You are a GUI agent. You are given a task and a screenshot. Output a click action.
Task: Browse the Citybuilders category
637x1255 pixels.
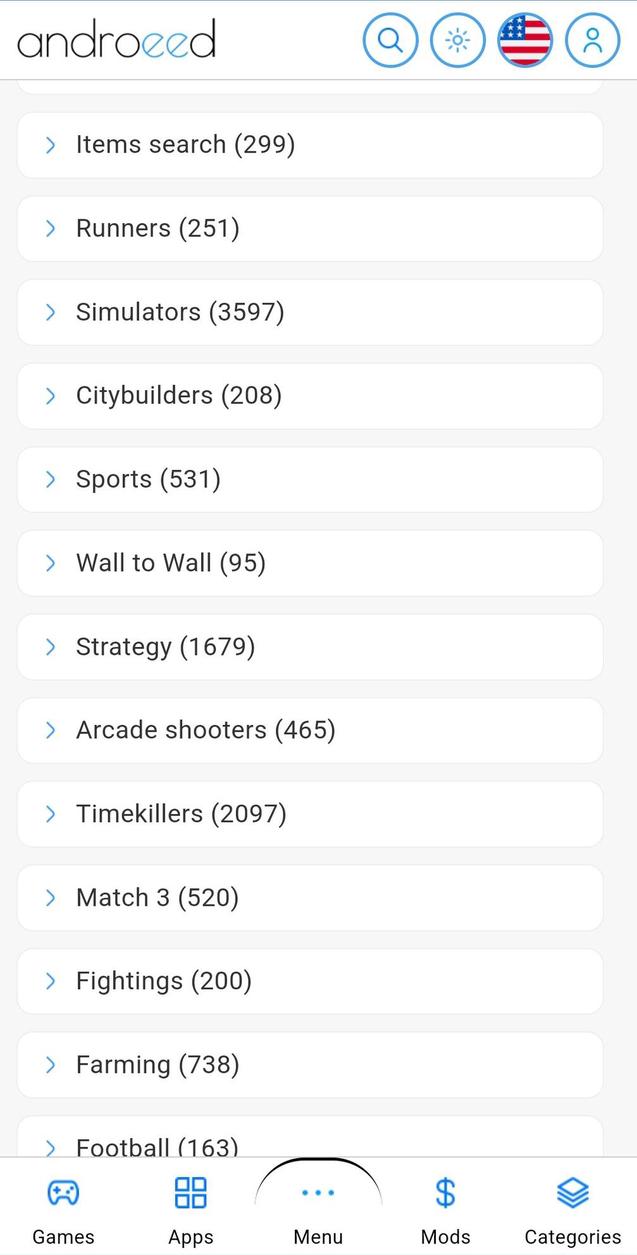pos(310,396)
